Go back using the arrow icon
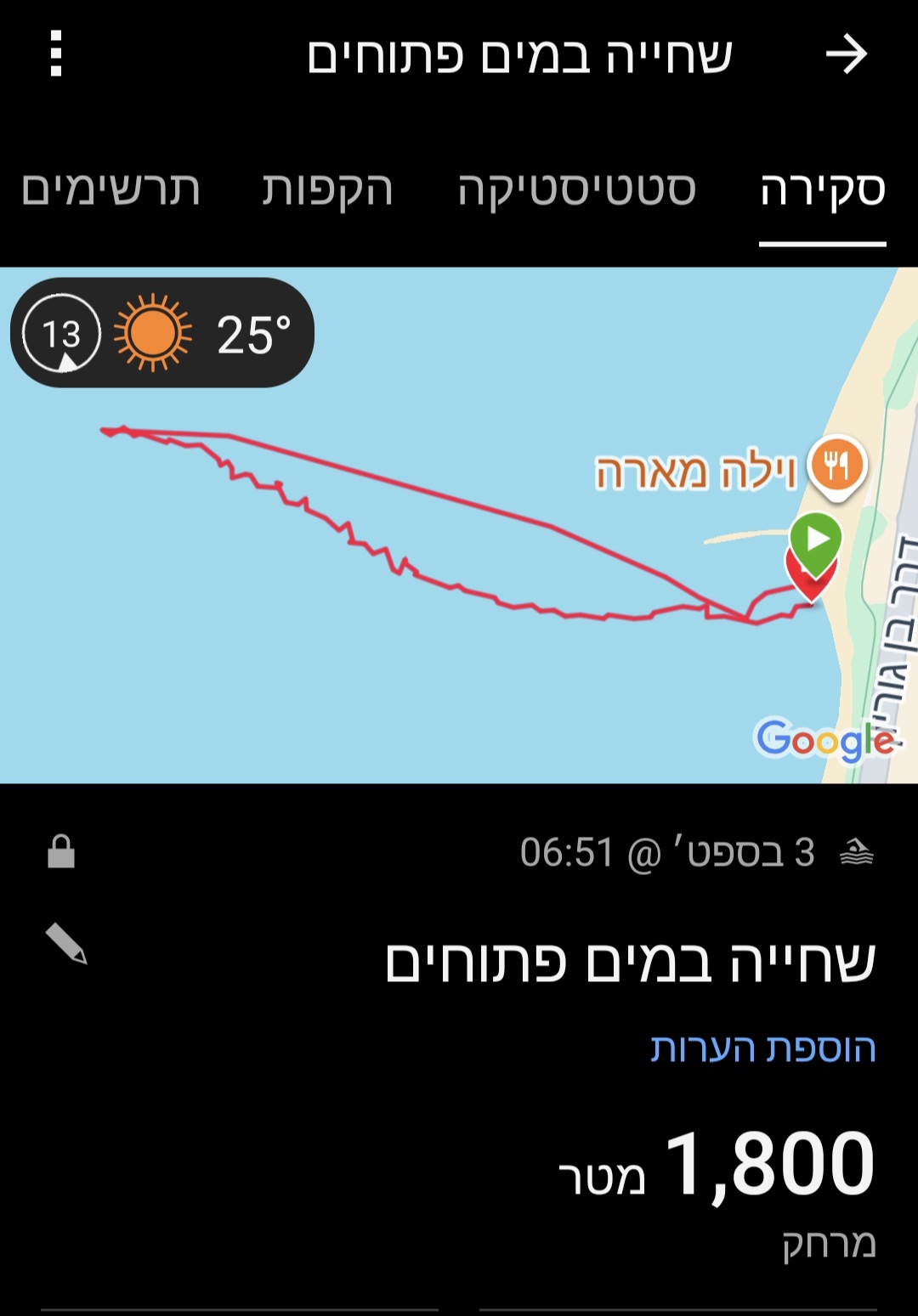The width and height of the screenshot is (918, 1316). click(x=846, y=55)
